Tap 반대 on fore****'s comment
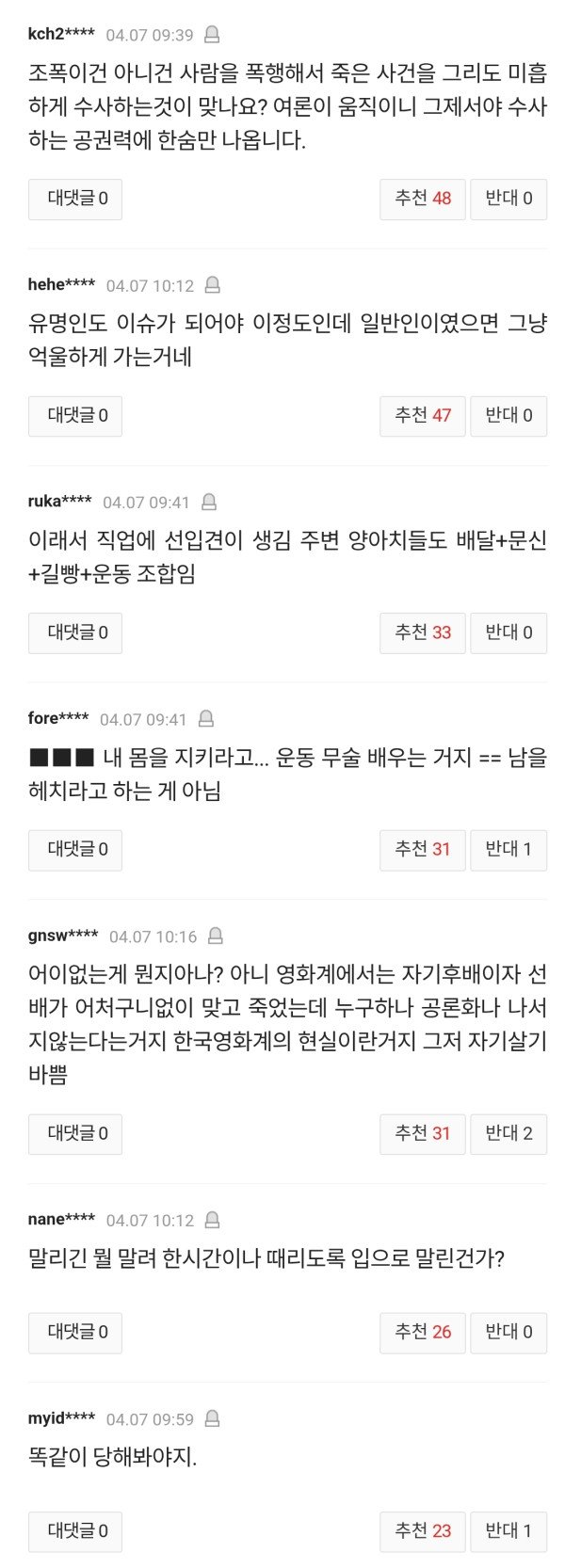 (x=508, y=849)
